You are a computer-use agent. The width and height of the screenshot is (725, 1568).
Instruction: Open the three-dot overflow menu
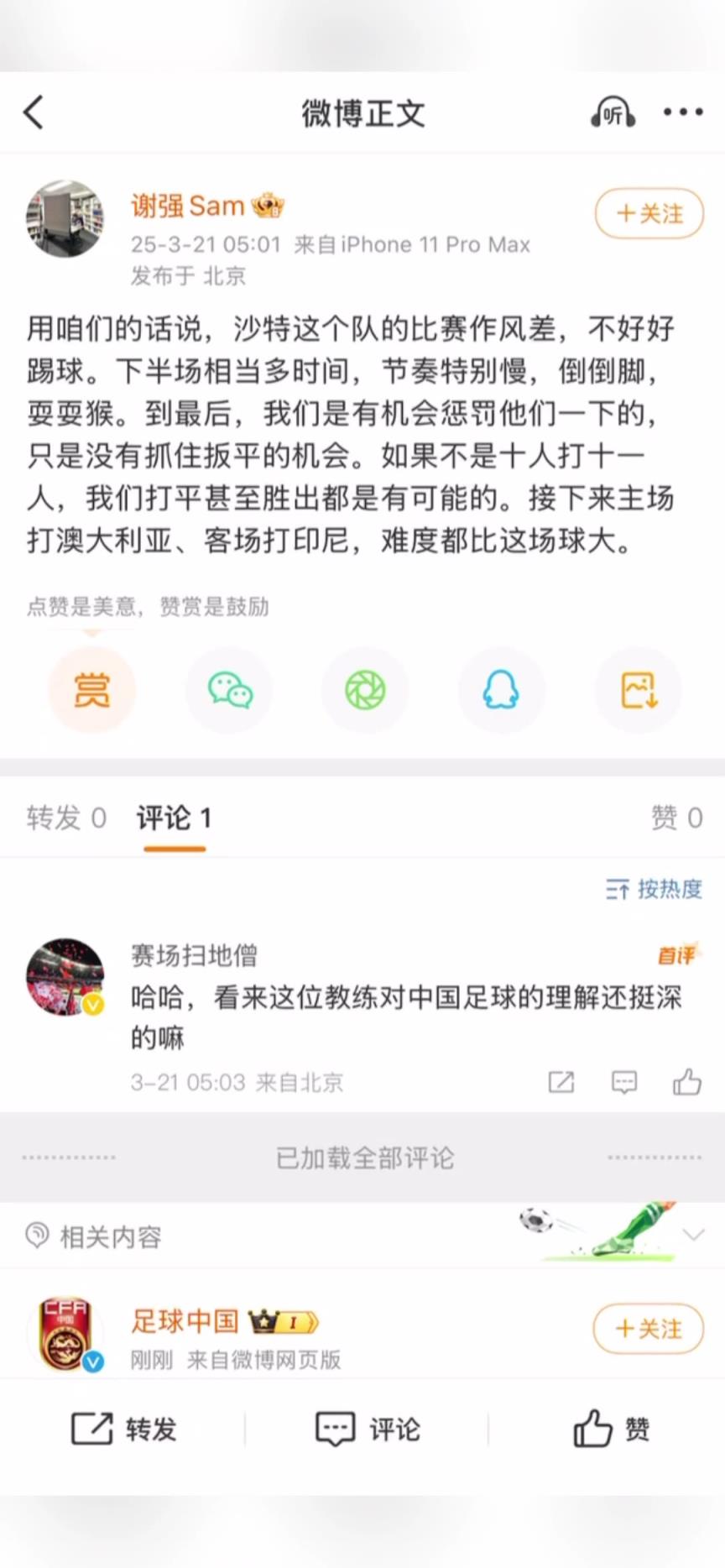point(683,112)
